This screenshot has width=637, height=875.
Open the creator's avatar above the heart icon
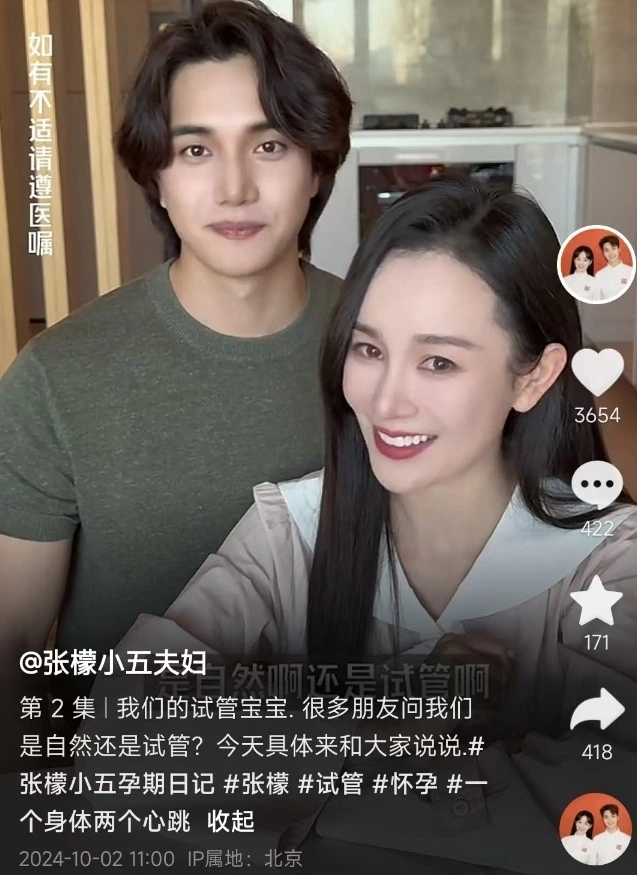(596, 264)
